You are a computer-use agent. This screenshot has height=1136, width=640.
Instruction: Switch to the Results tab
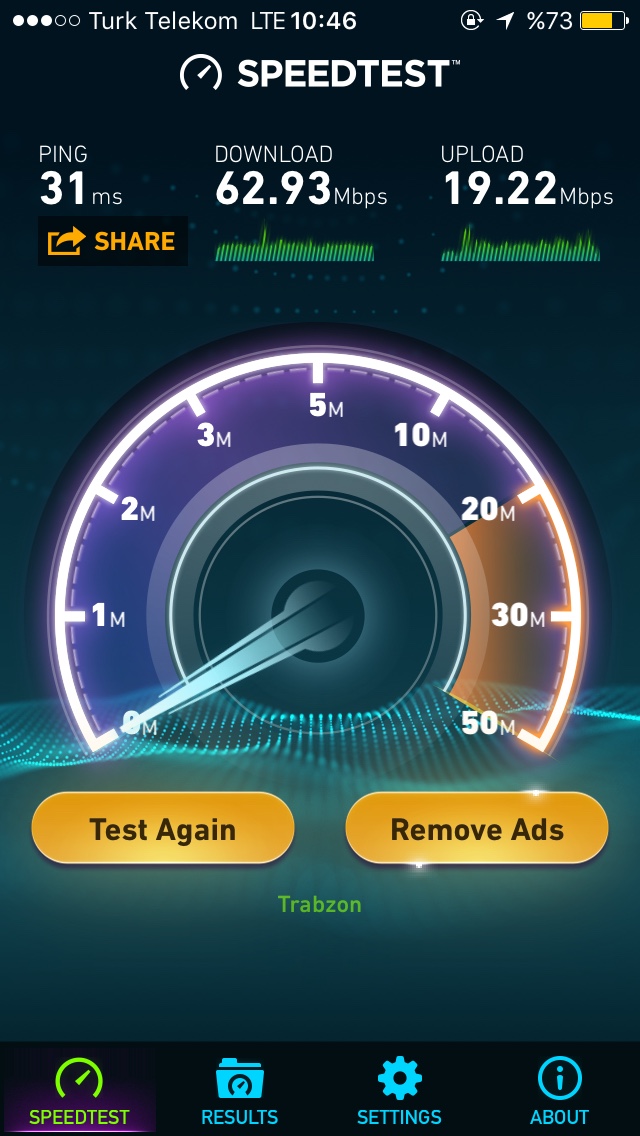tap(239, 1092)
